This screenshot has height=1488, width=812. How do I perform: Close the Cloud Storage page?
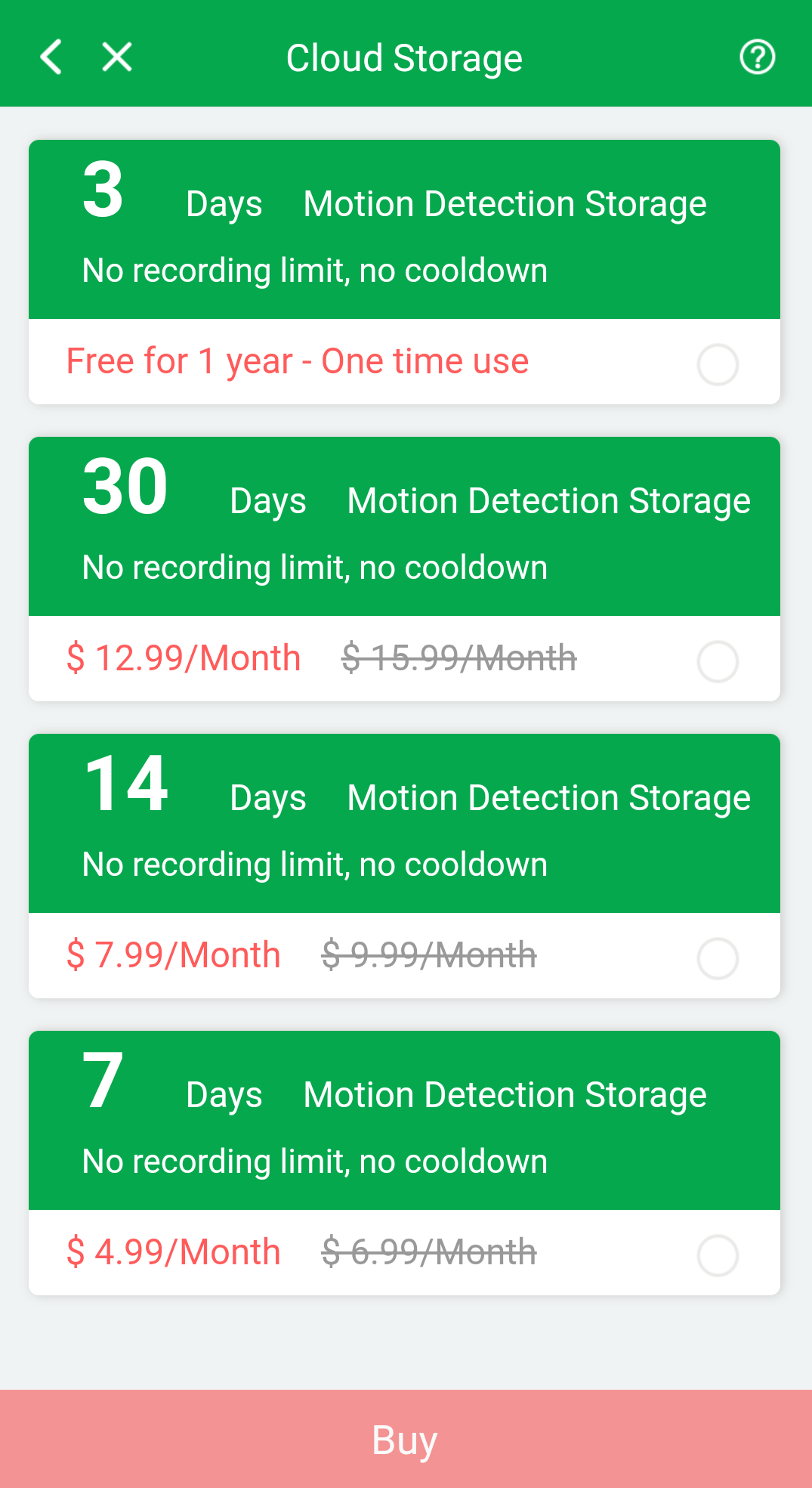click(x=117, y=57)
